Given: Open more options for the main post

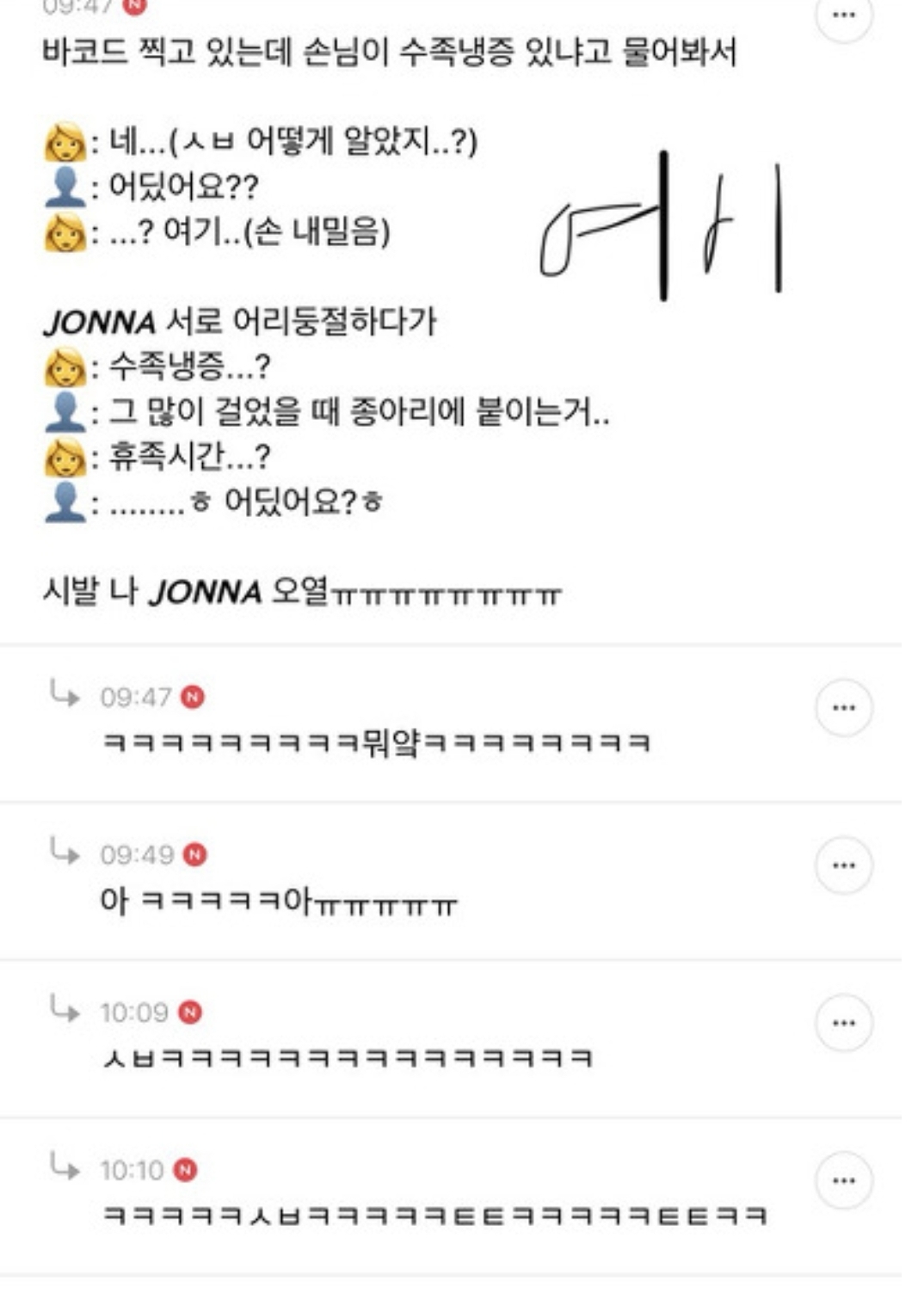Looking at the screenshot, I should tap(844, 15).
